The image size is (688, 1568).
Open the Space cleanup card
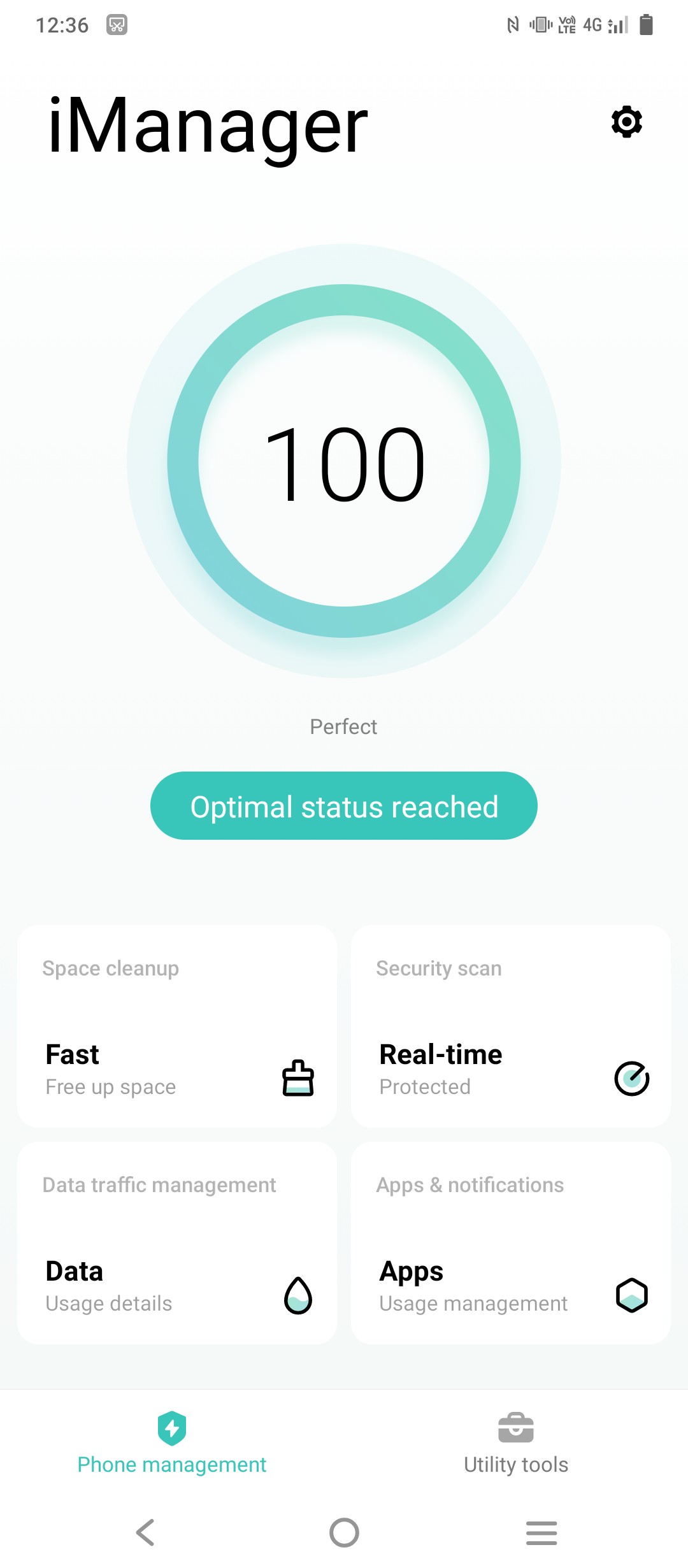177,1026
